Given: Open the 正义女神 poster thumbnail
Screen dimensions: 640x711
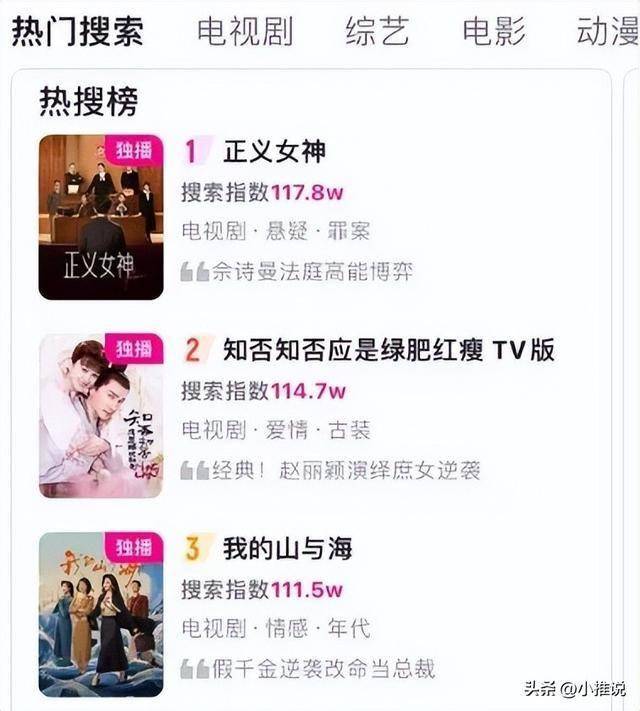Looking at the screenshot, I should pos(101,217).
